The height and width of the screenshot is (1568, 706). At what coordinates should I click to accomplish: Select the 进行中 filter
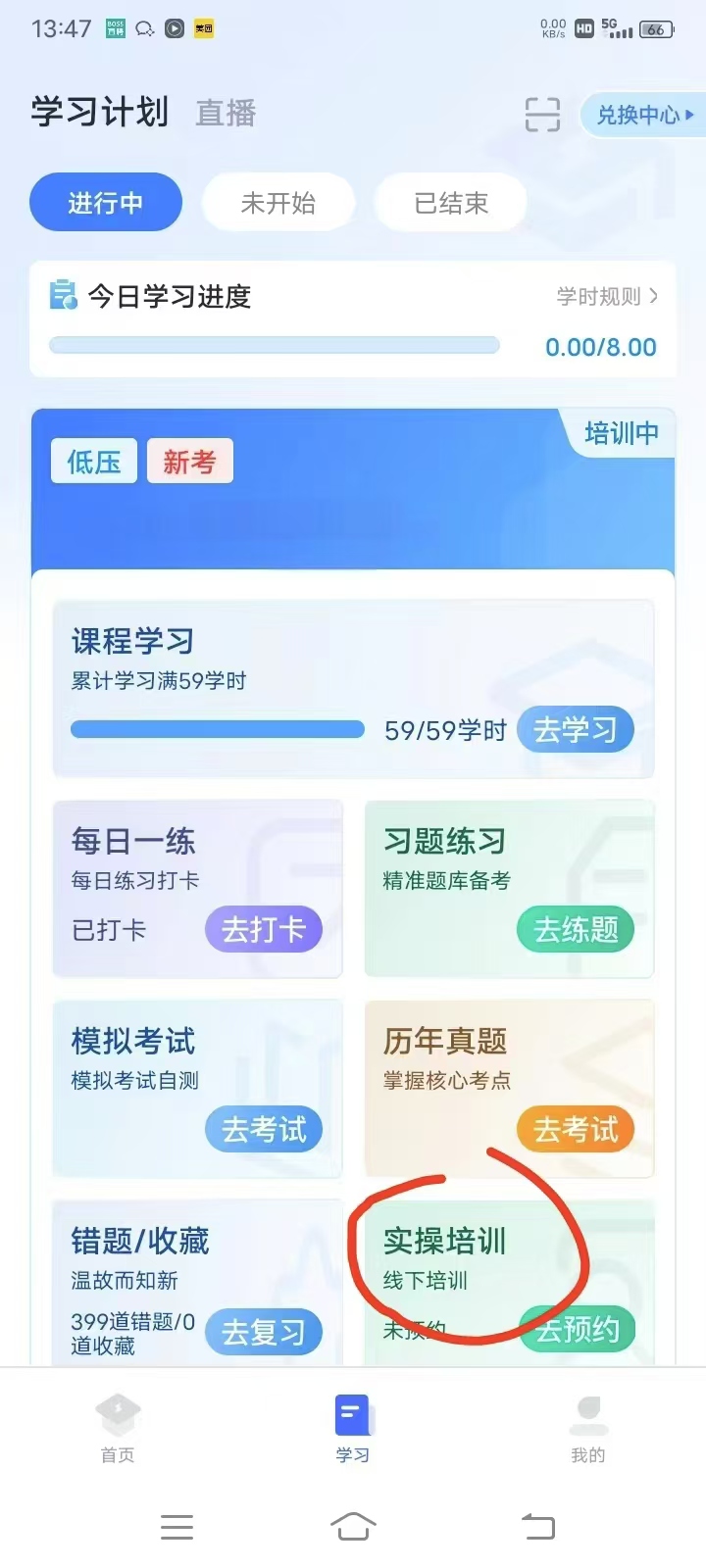(106, 203)
